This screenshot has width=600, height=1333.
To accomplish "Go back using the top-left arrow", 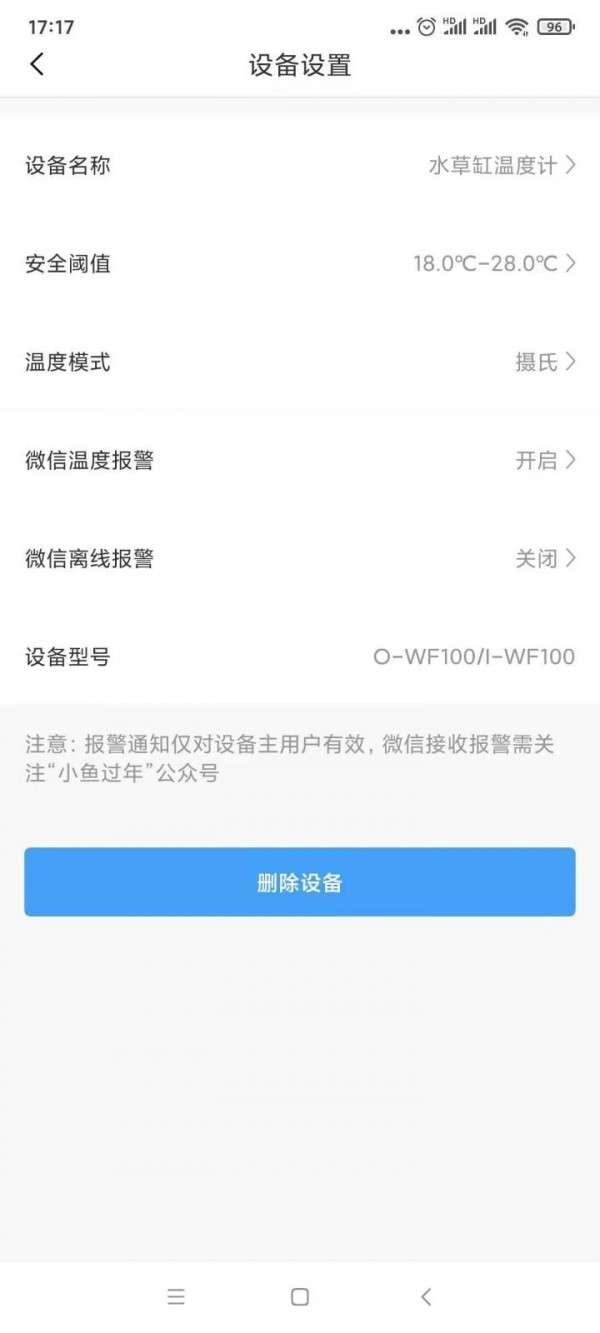I will pyautogui.click(x=37, y=65).
